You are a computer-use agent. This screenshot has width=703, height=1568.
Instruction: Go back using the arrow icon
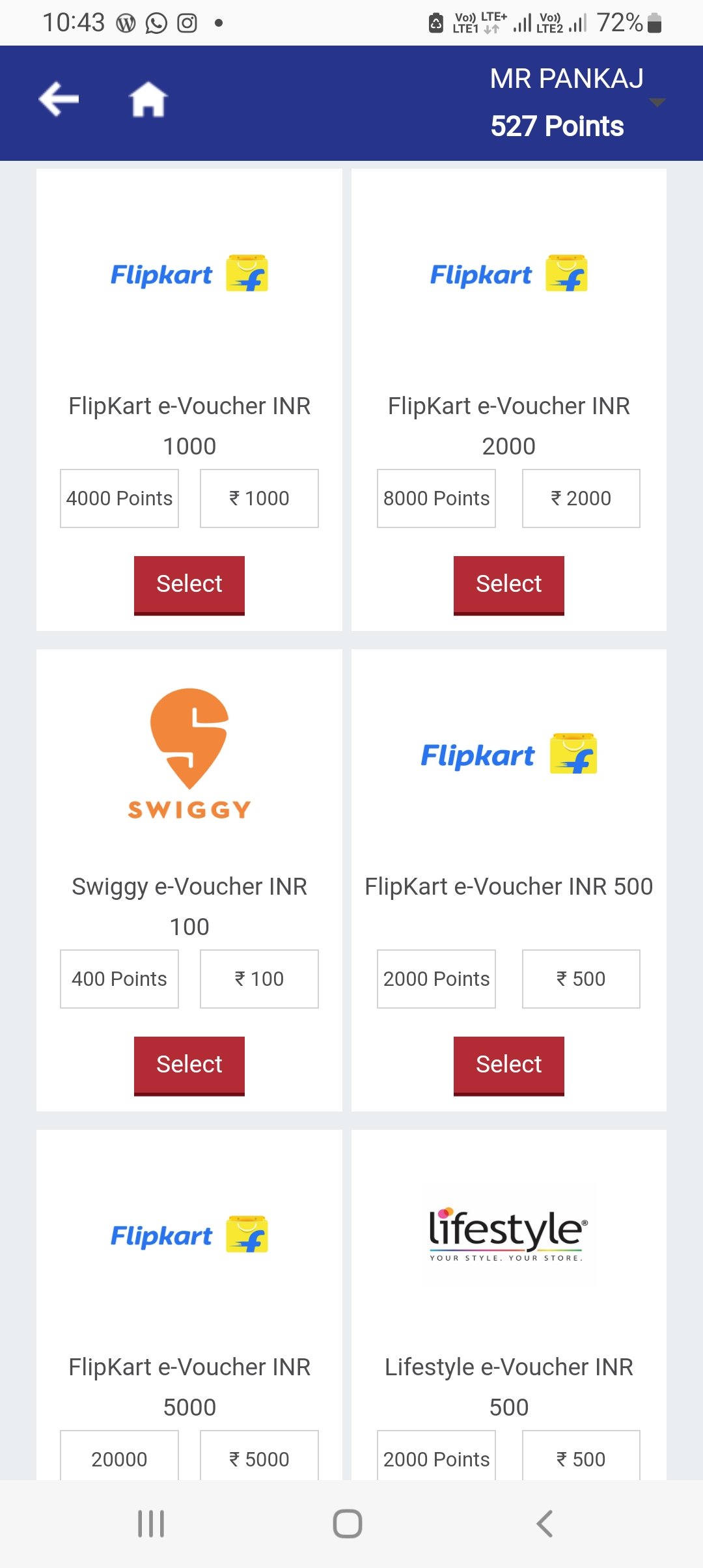tap(59, 100)
